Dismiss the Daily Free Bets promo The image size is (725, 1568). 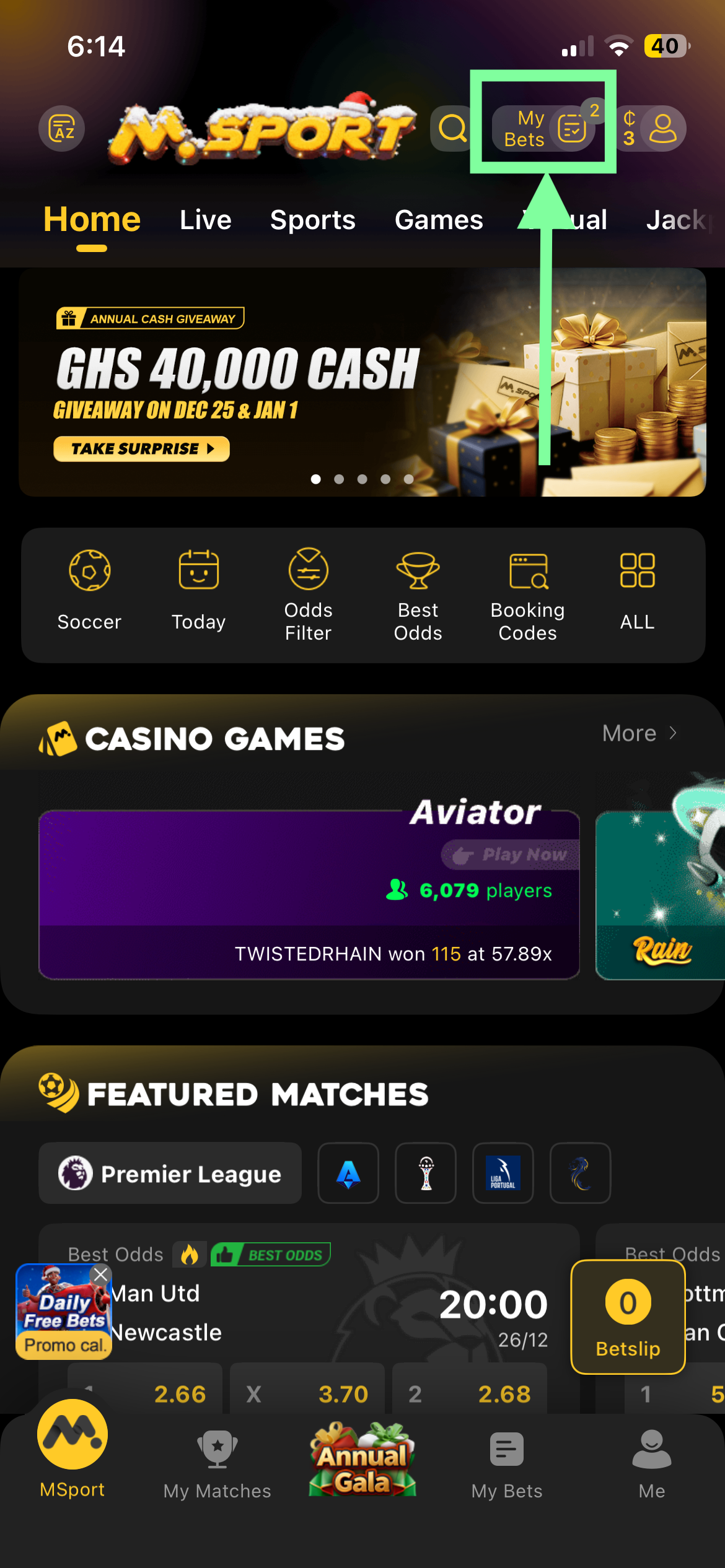click(100, 1274)
